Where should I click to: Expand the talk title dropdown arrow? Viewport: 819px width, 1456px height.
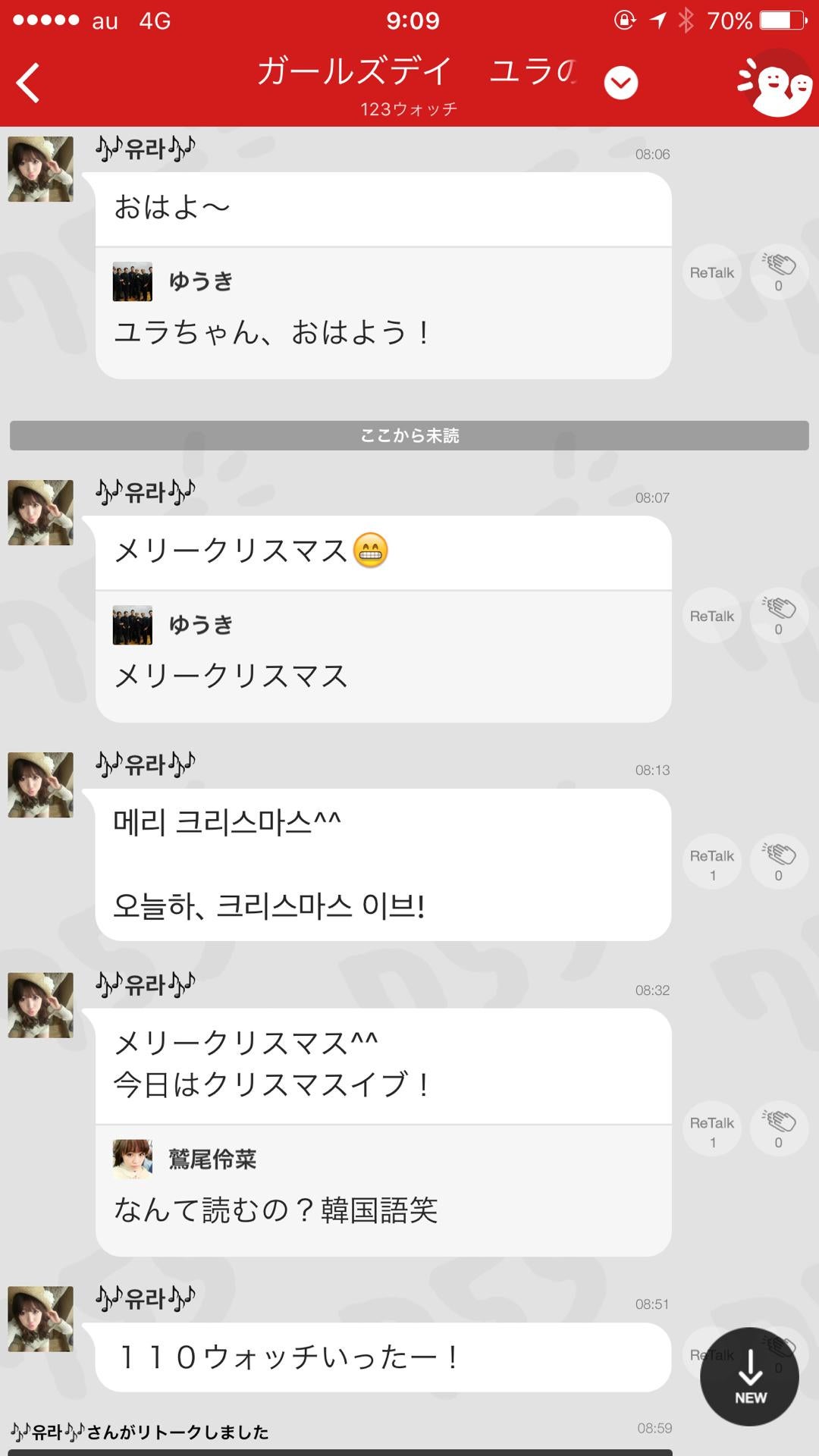click(x=620, y=83)
